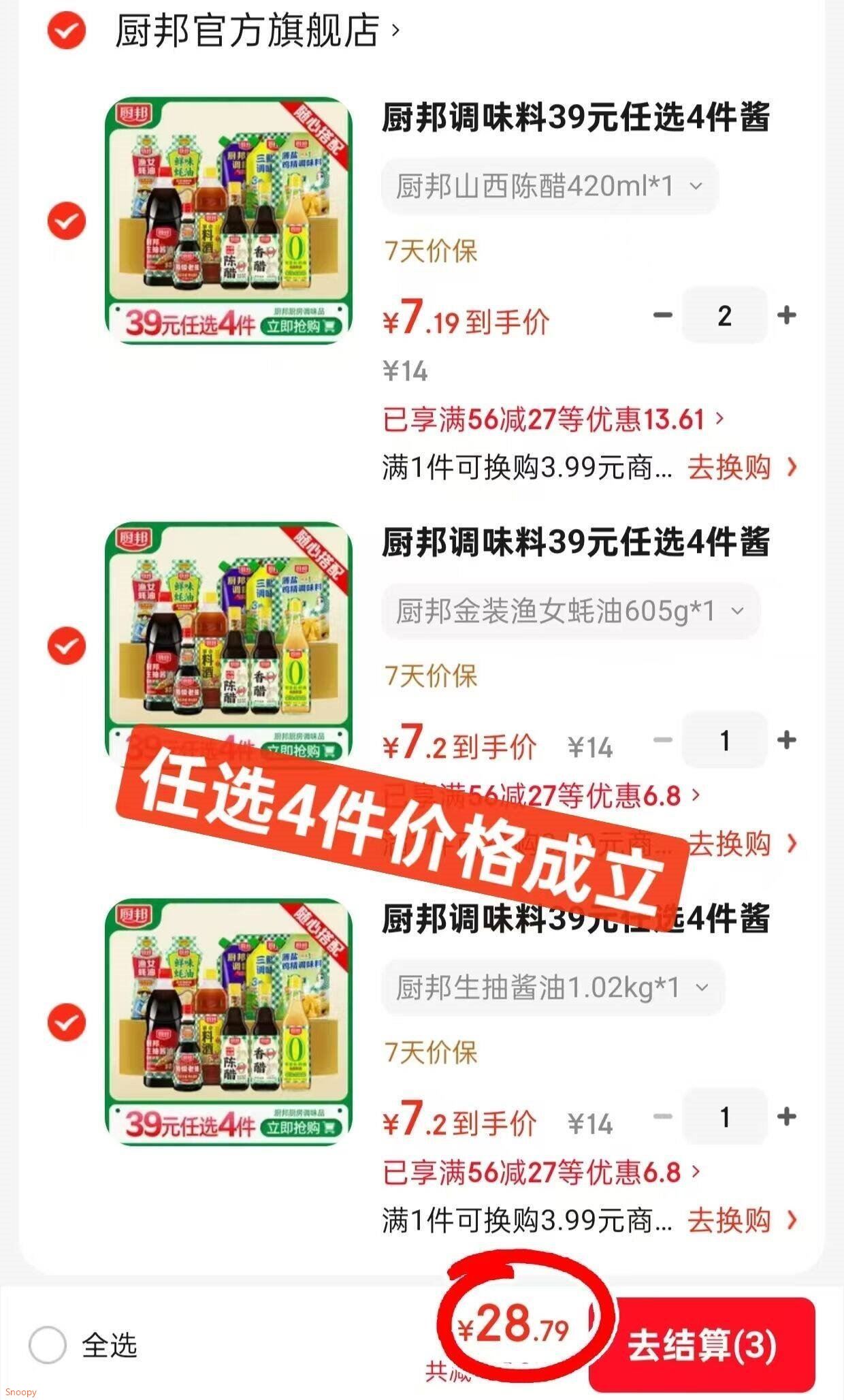This screenshot has width=844, height=1400.
Task: Check the 全选 select-all option
Action: point(48,1345)
